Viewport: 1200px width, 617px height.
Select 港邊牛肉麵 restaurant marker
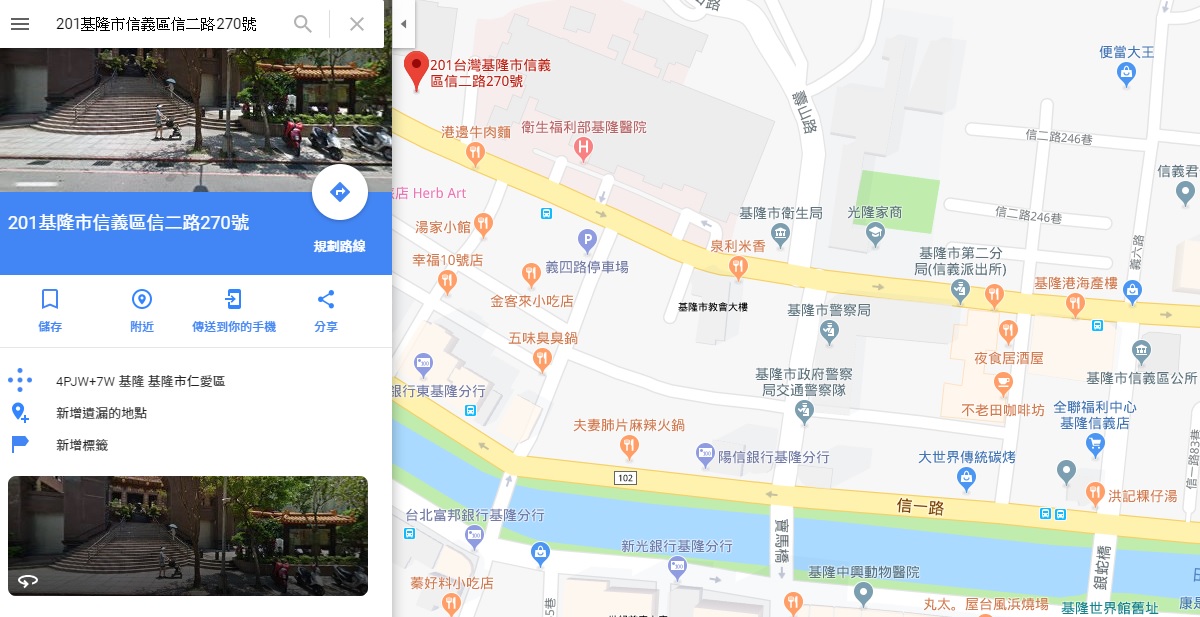(475, 153)
